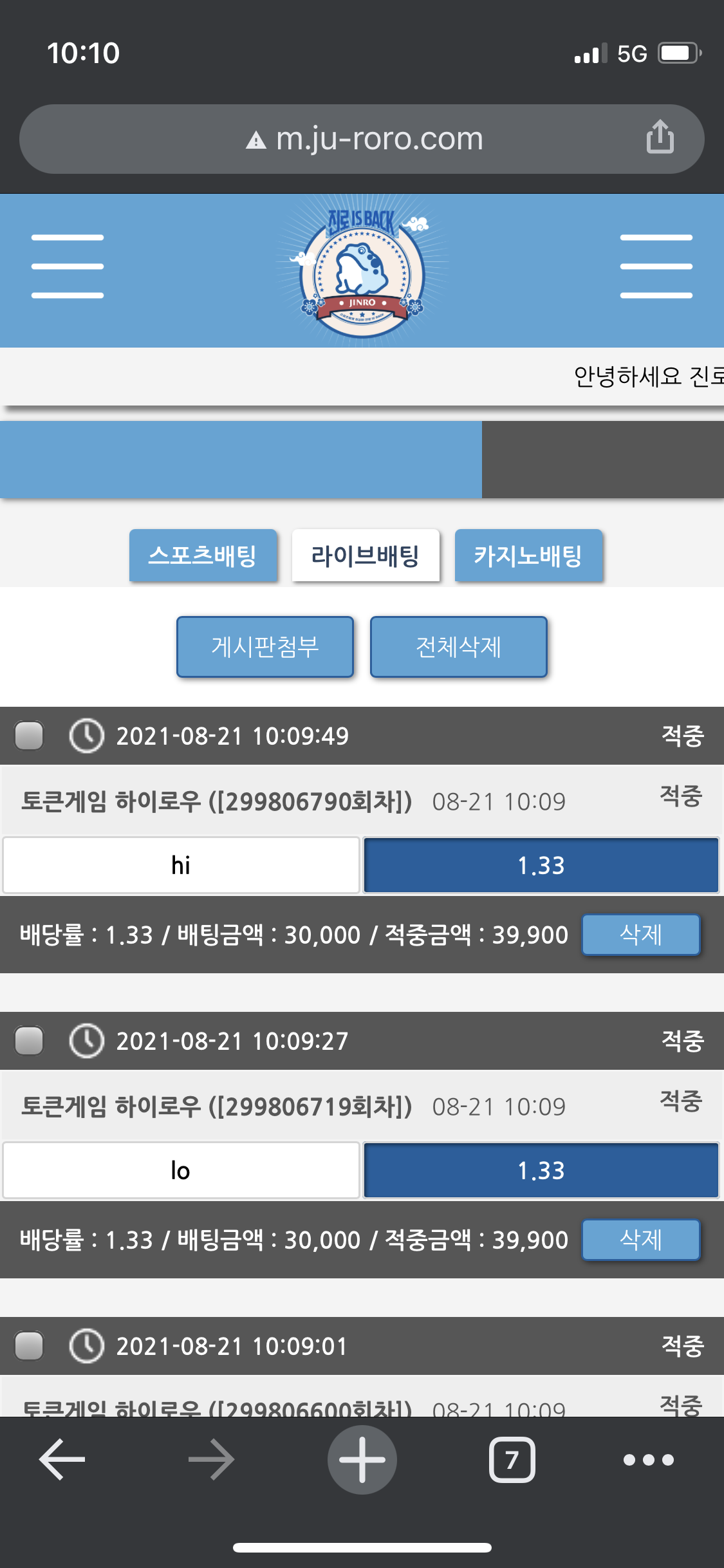The height and width of the screenshot is (1568, 724).
Task: Open a new browser tab
Action: coord(362,1459)
